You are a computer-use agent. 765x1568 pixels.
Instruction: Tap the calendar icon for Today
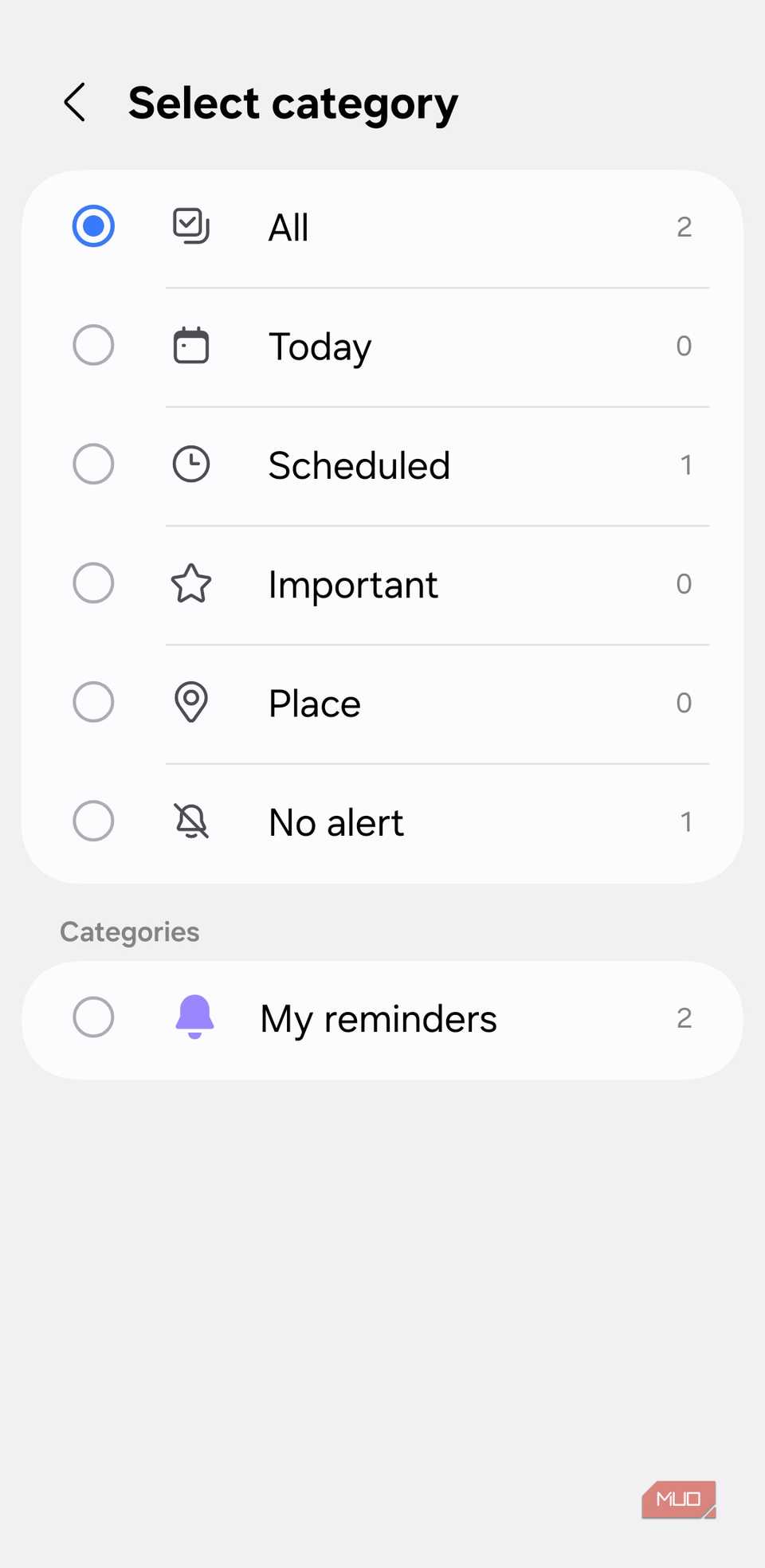pyautogui.click(x=190, y=344)
